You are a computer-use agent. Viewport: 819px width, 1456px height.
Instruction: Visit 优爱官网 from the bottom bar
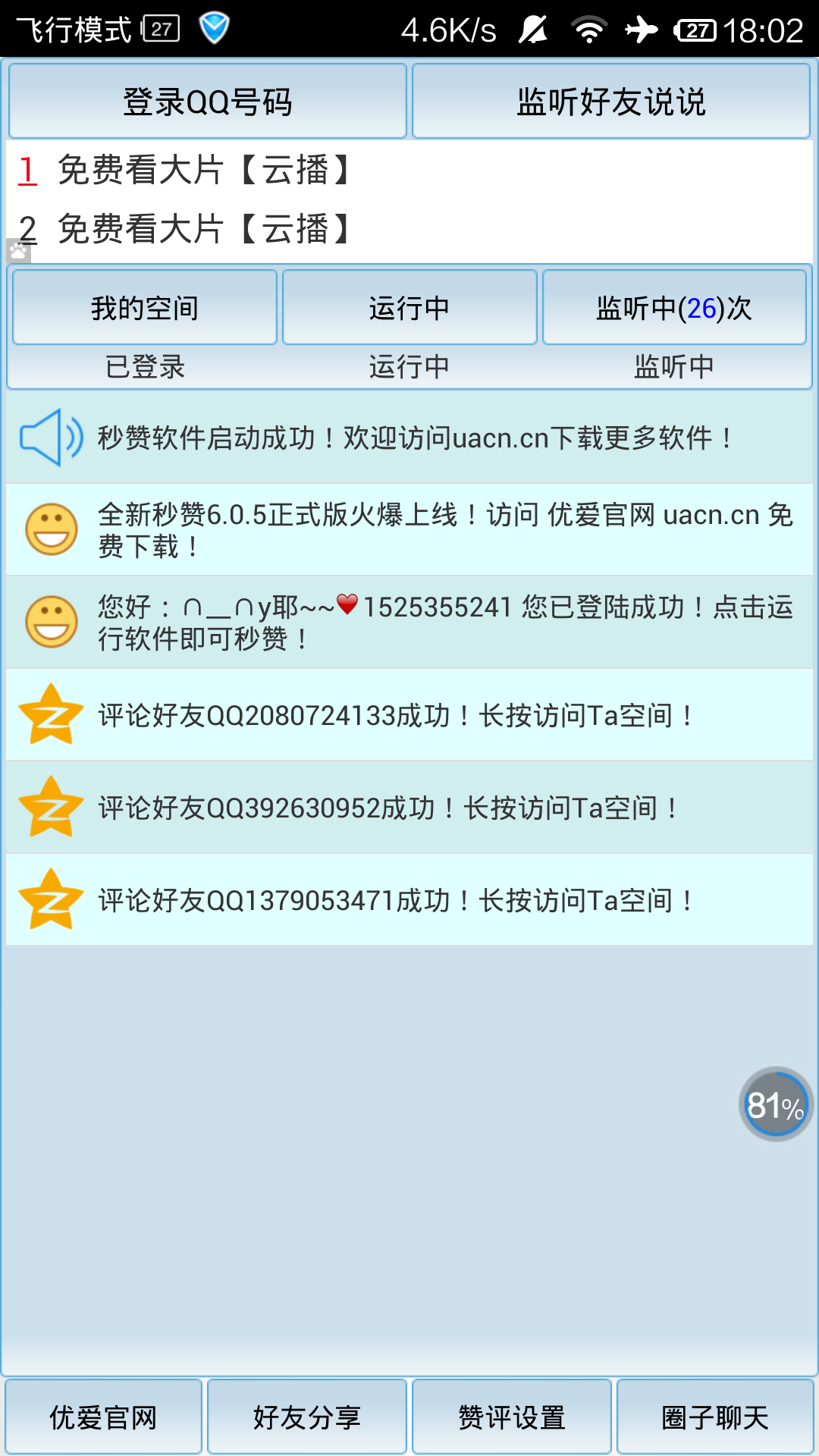103,1417
